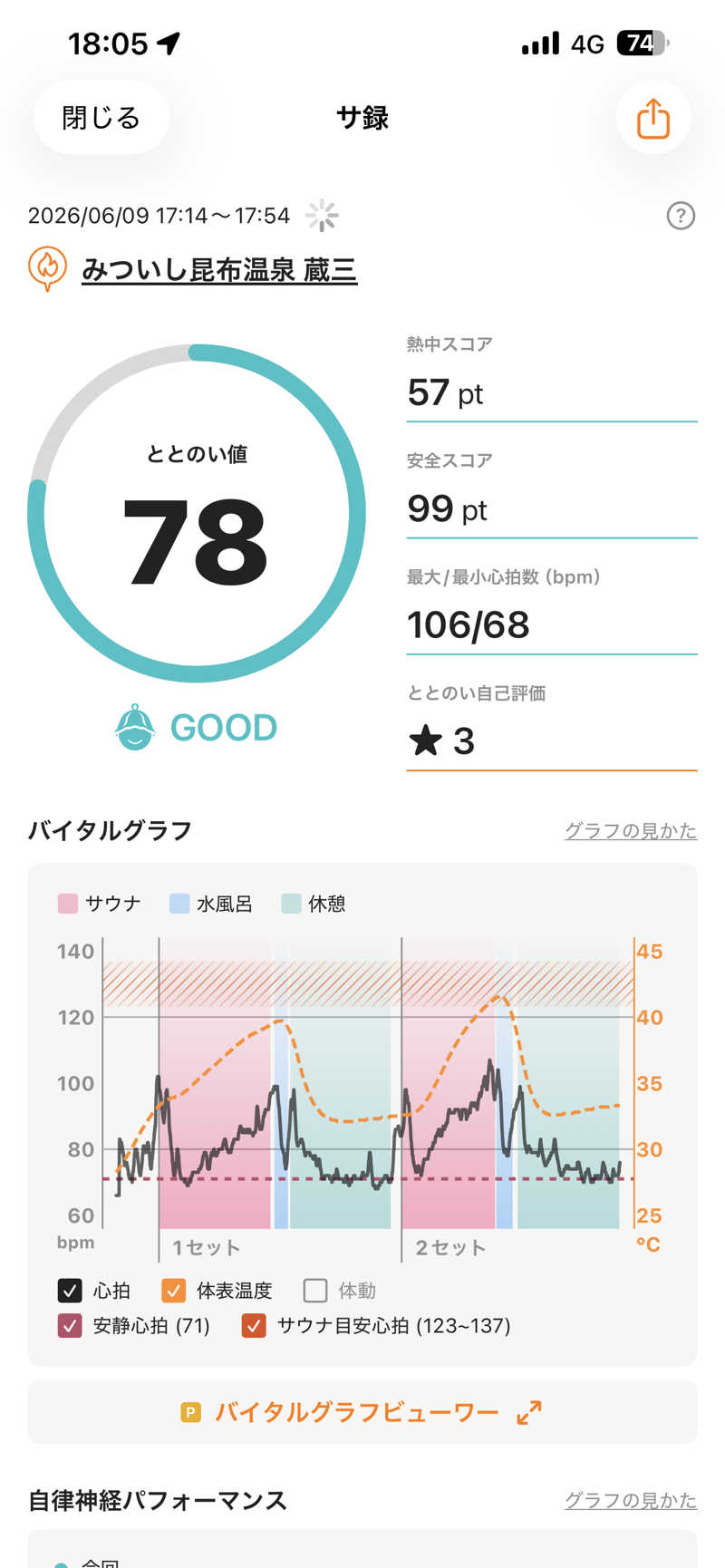Uncheck the 体表温度 checkbox
Viewport: 725px width, 1568px height.
click(173, 1290)
